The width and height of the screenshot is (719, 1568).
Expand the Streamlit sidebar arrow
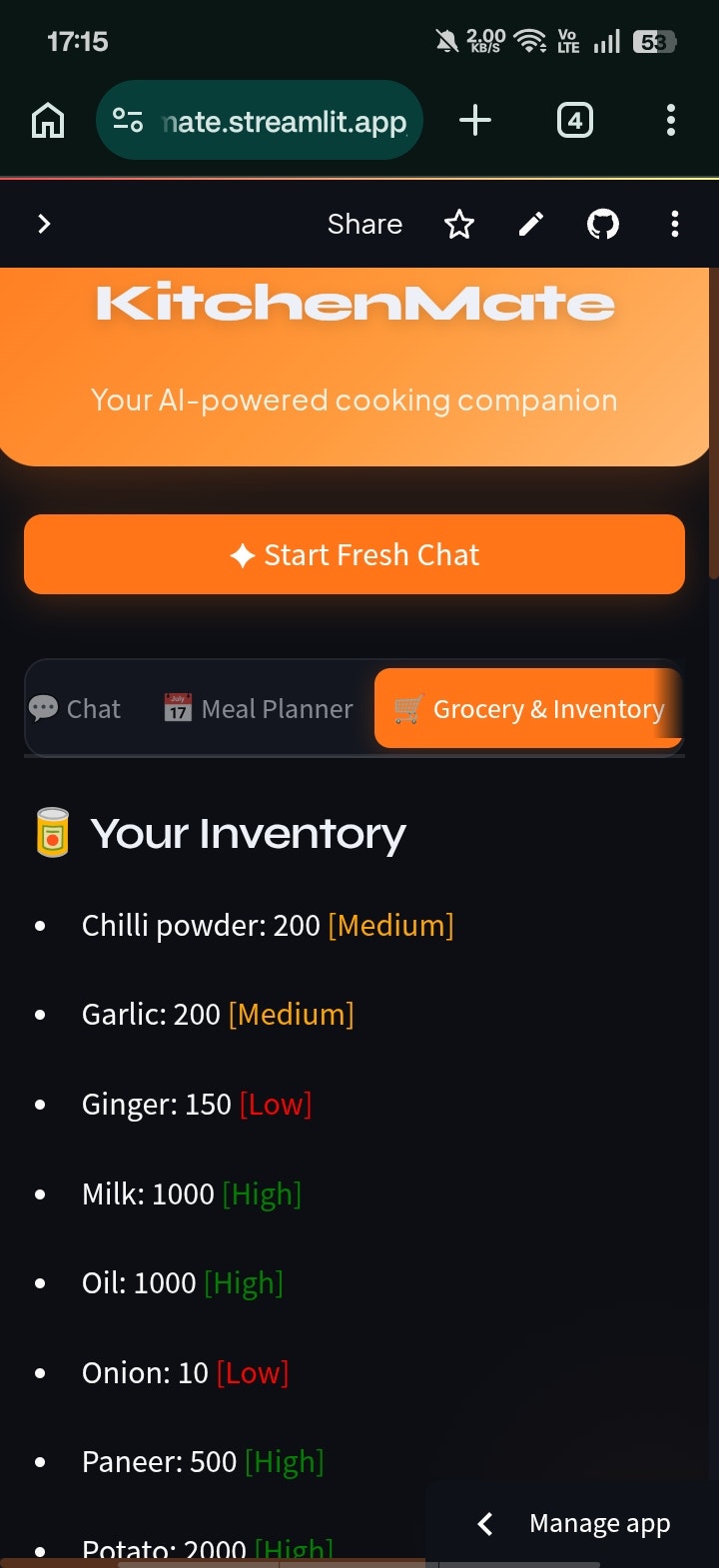[44, 225]
